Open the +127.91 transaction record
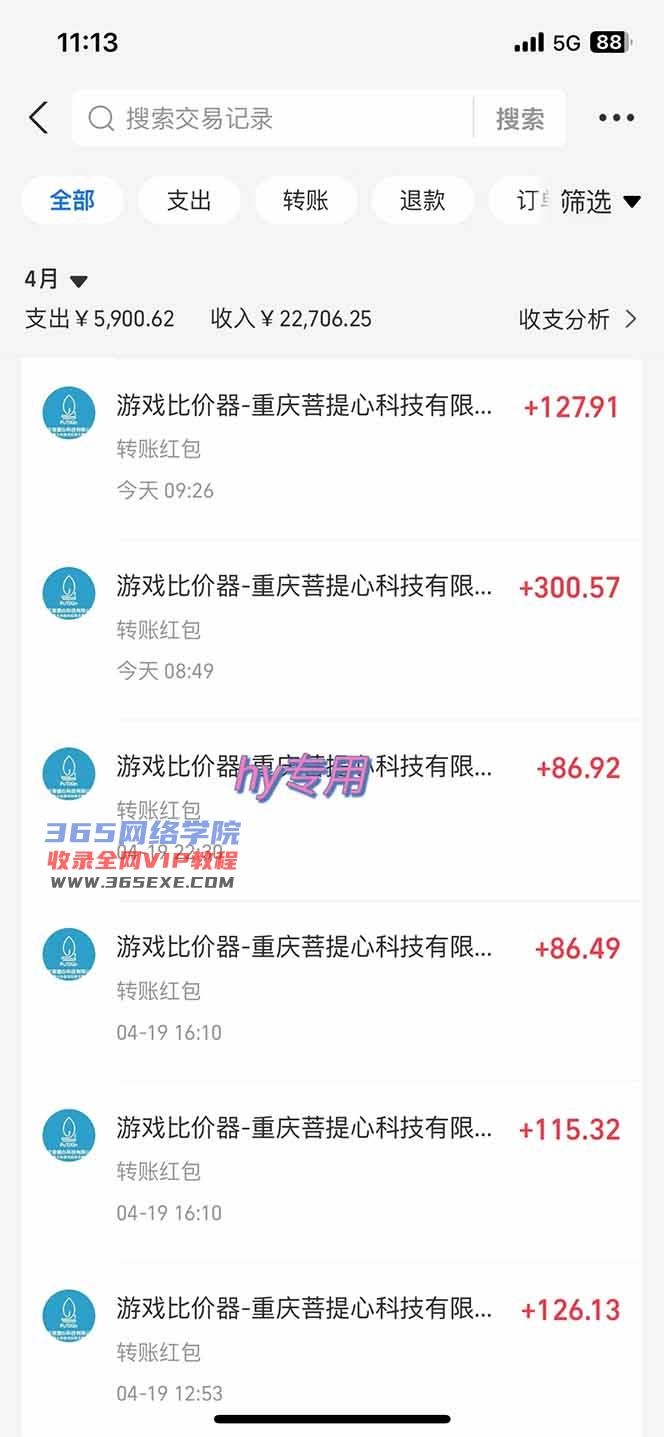Screen dimensions: 664x1437 (x=331, y=447)
